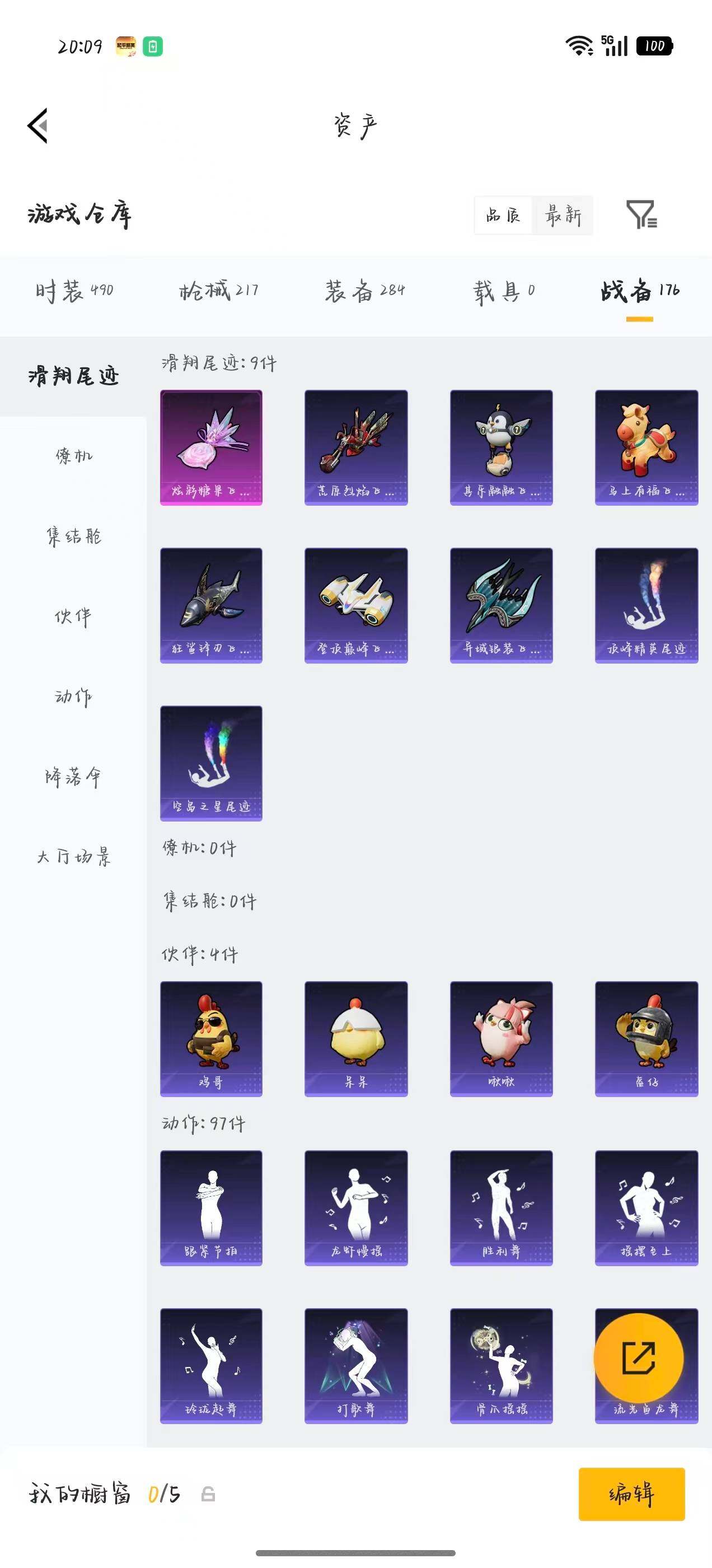Open the filter icon next to 最新
The height and width of the screenshot is (1568, 712).
click(x=641, y=214)
